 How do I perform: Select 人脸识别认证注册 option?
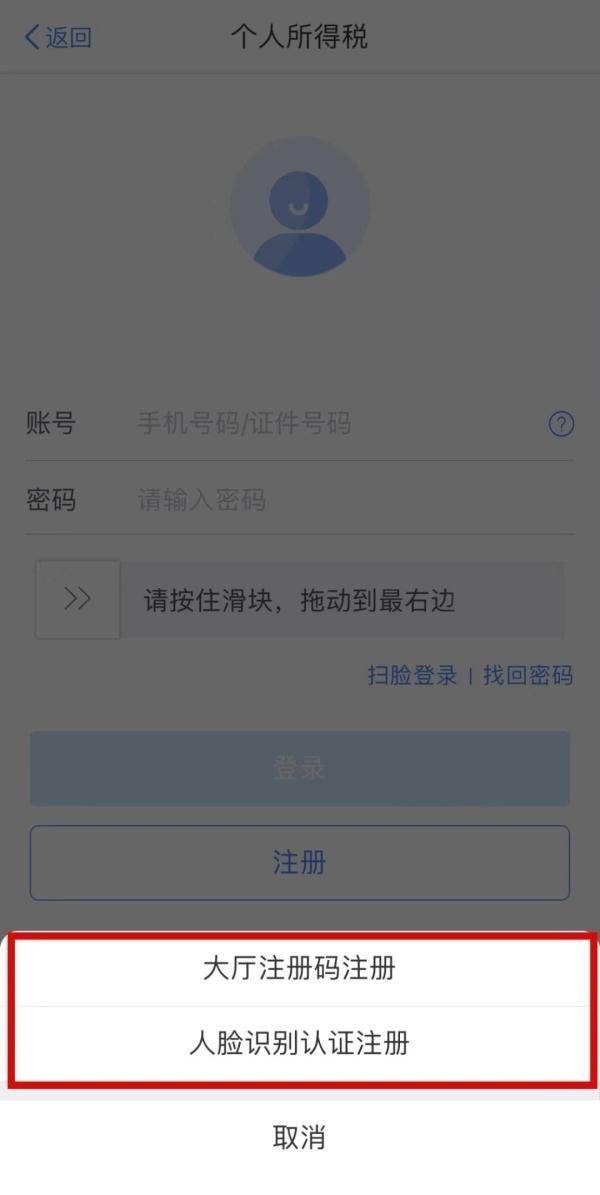pos(299,1045)
